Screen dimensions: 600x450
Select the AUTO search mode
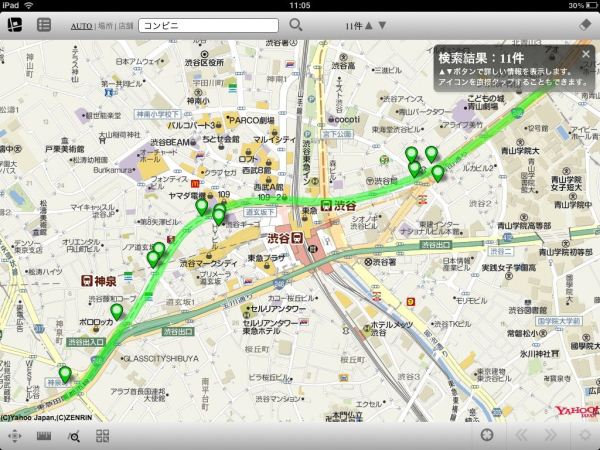point(81,25)
